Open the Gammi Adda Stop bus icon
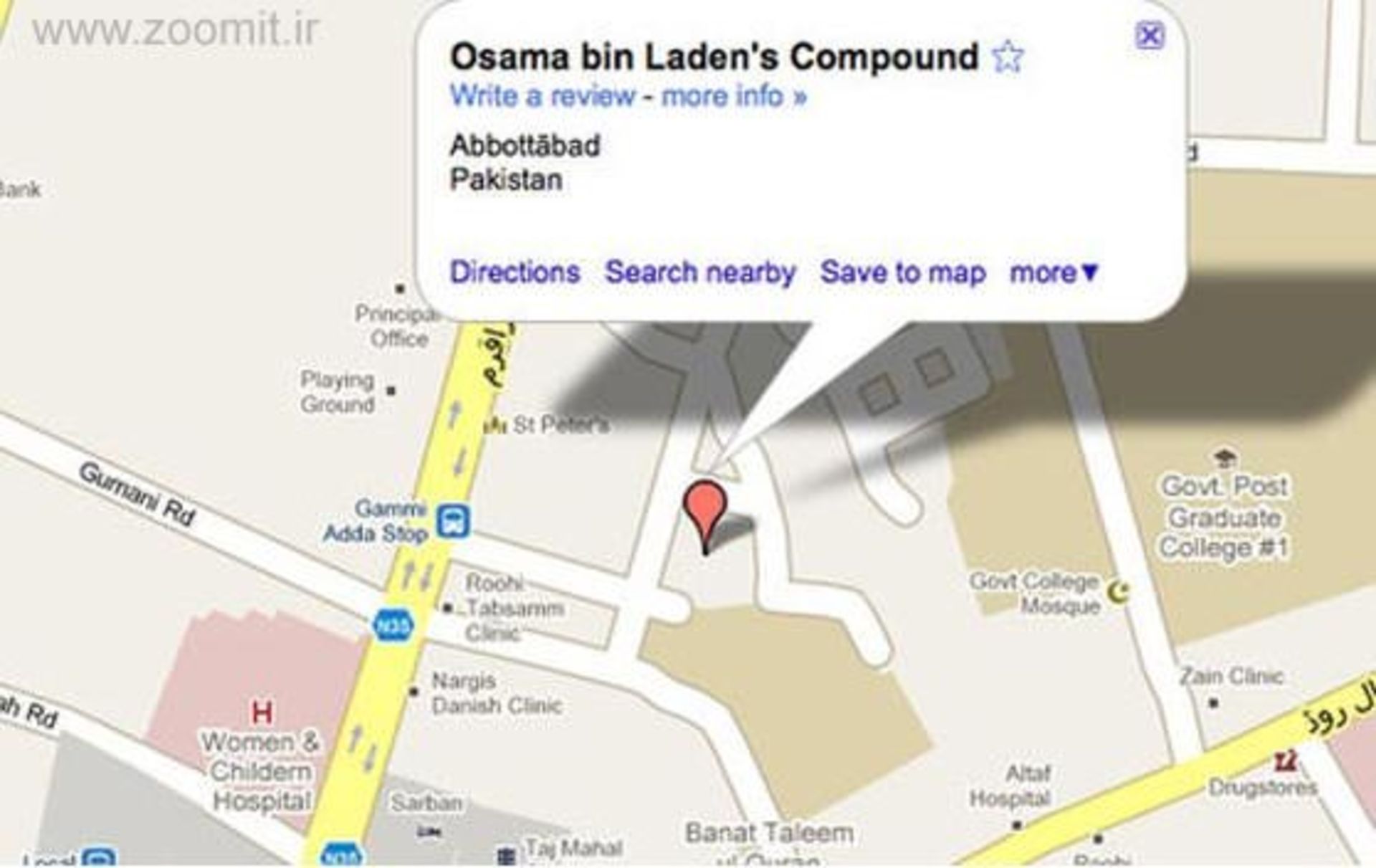 click(454, 521)
